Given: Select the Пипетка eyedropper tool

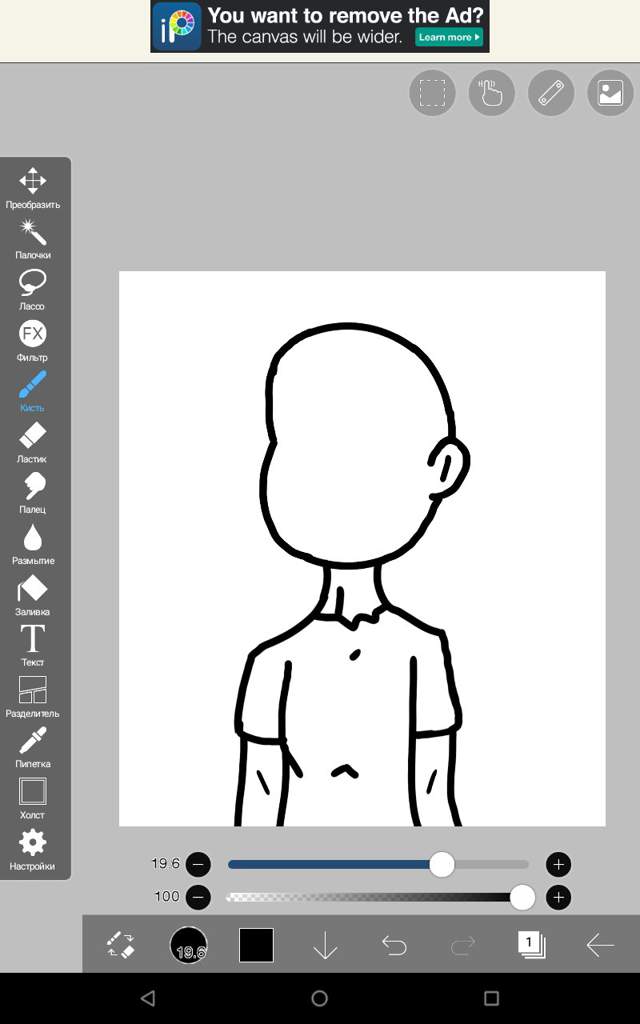Looking at the screenshot, I should point(33,744).
